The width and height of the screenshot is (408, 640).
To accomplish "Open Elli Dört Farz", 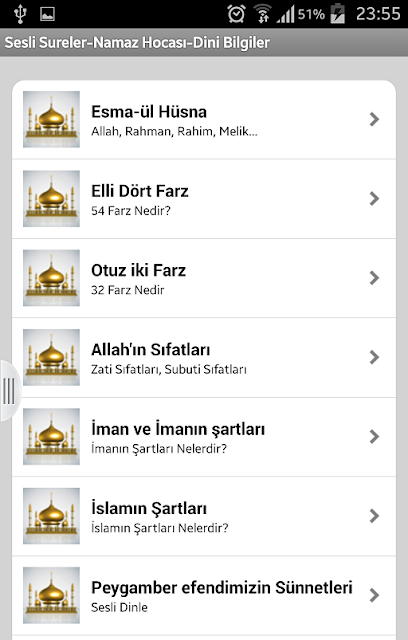I will click(204, 199).
